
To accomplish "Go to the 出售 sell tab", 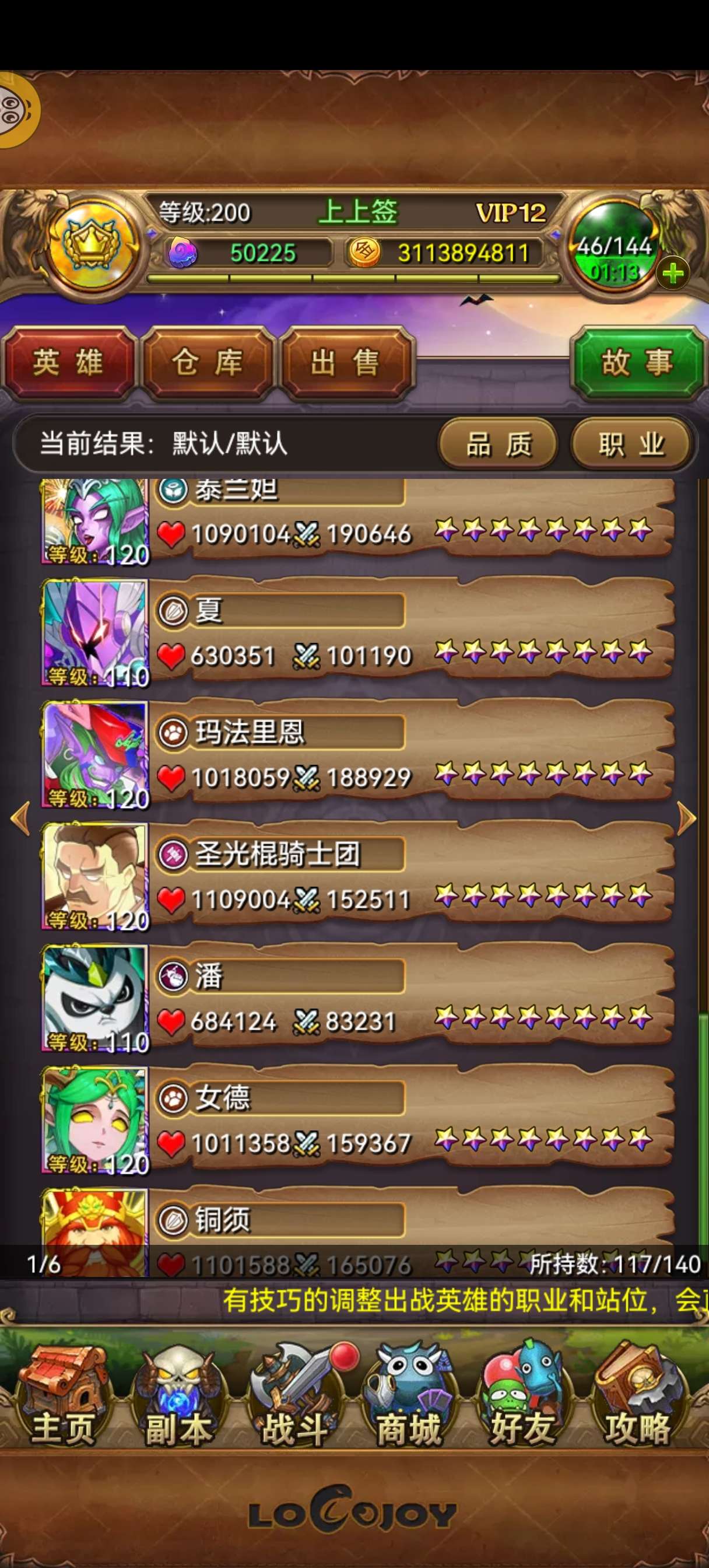I will (345, 363).
